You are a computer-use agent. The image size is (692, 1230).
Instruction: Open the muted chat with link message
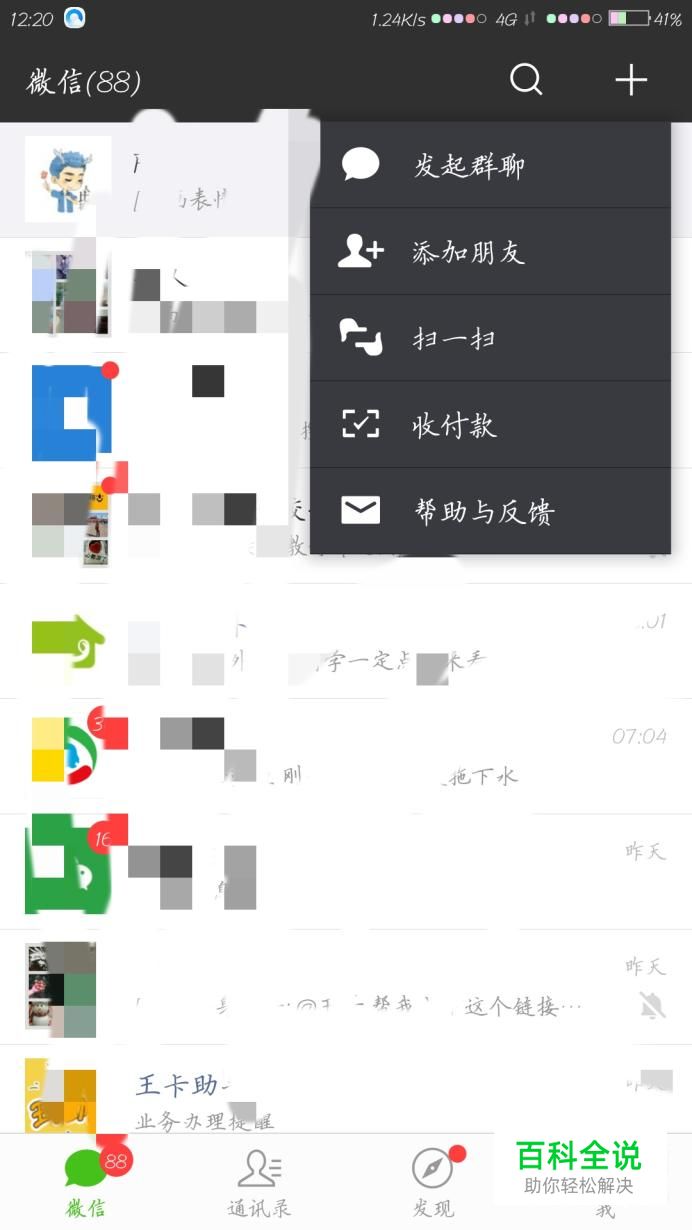click(346, 988)
